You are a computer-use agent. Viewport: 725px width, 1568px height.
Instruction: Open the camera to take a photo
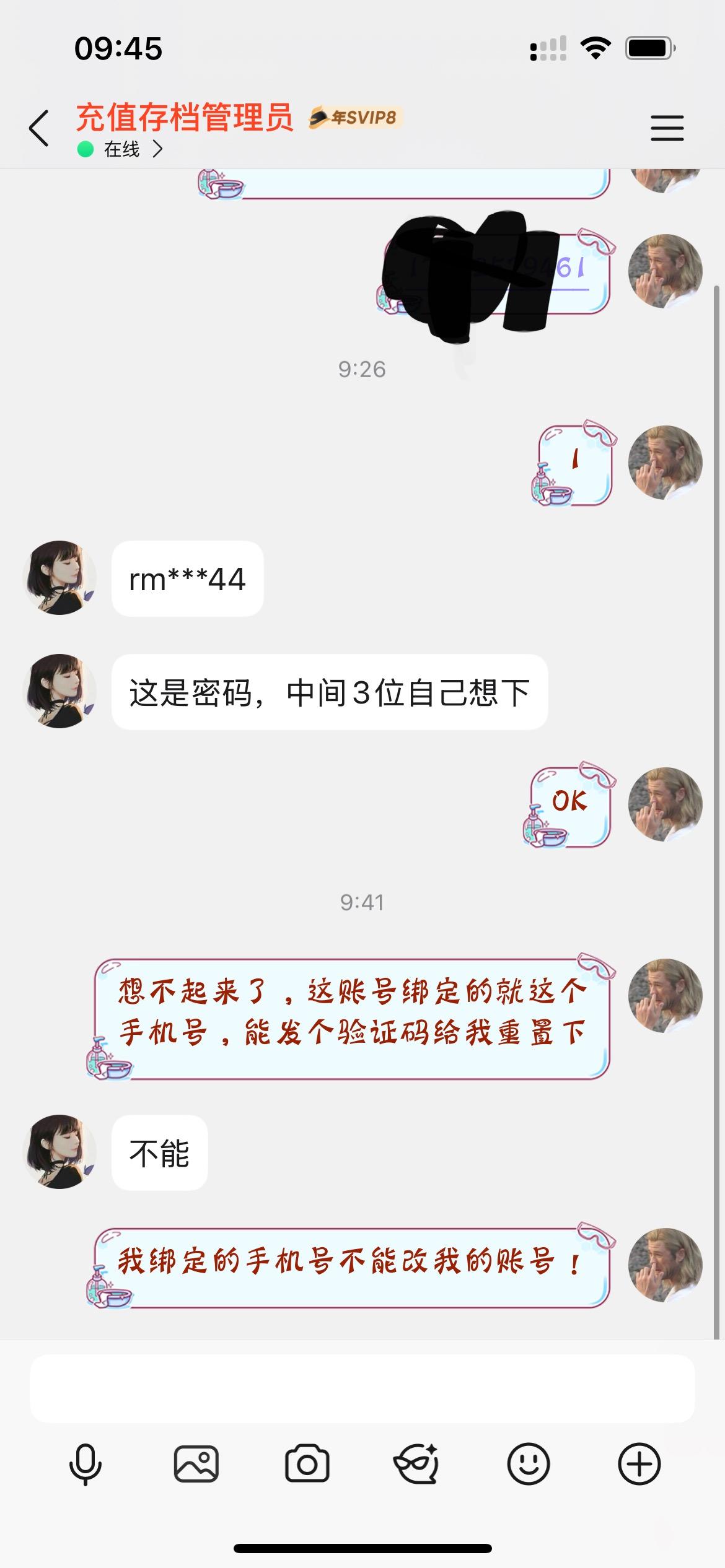click(x=307, y=1464)
